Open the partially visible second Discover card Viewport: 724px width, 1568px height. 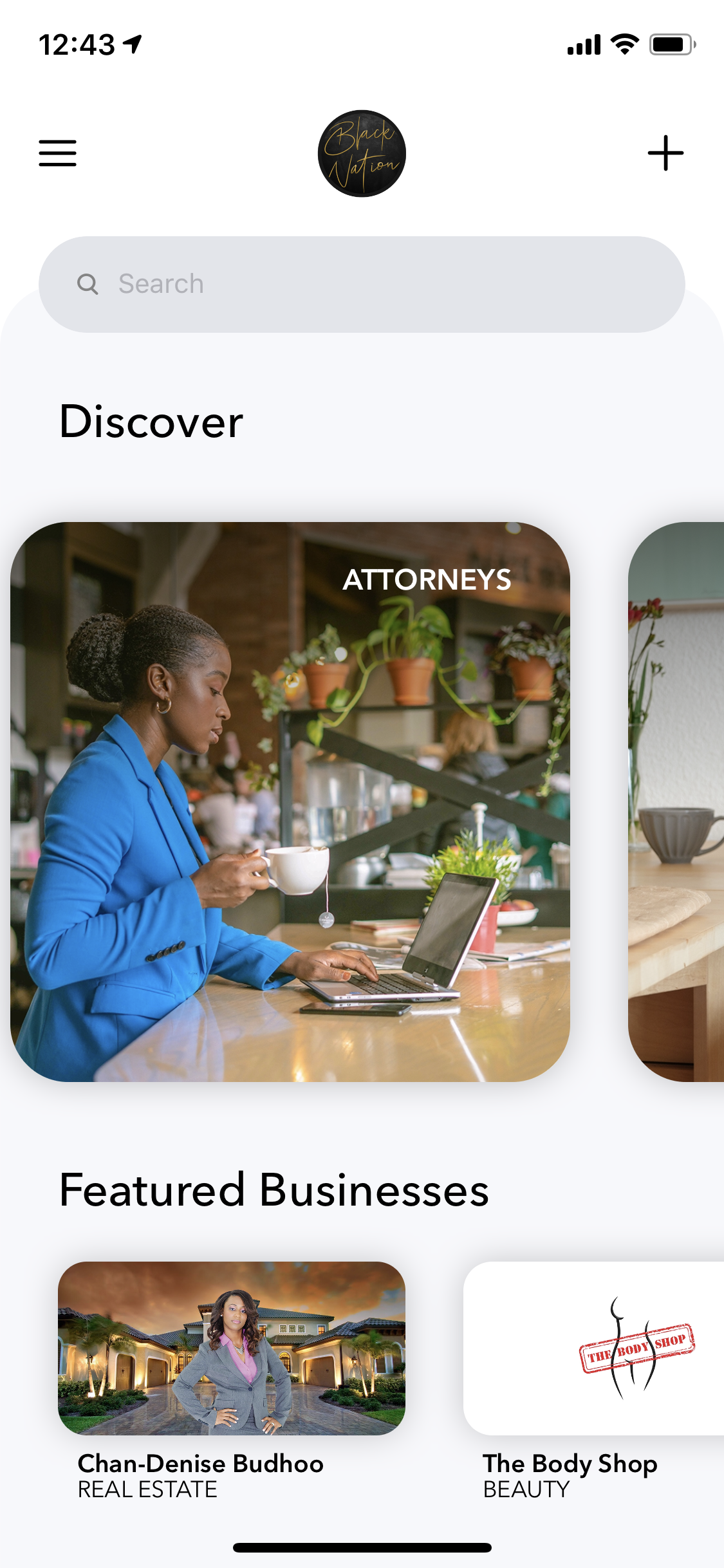677,801
